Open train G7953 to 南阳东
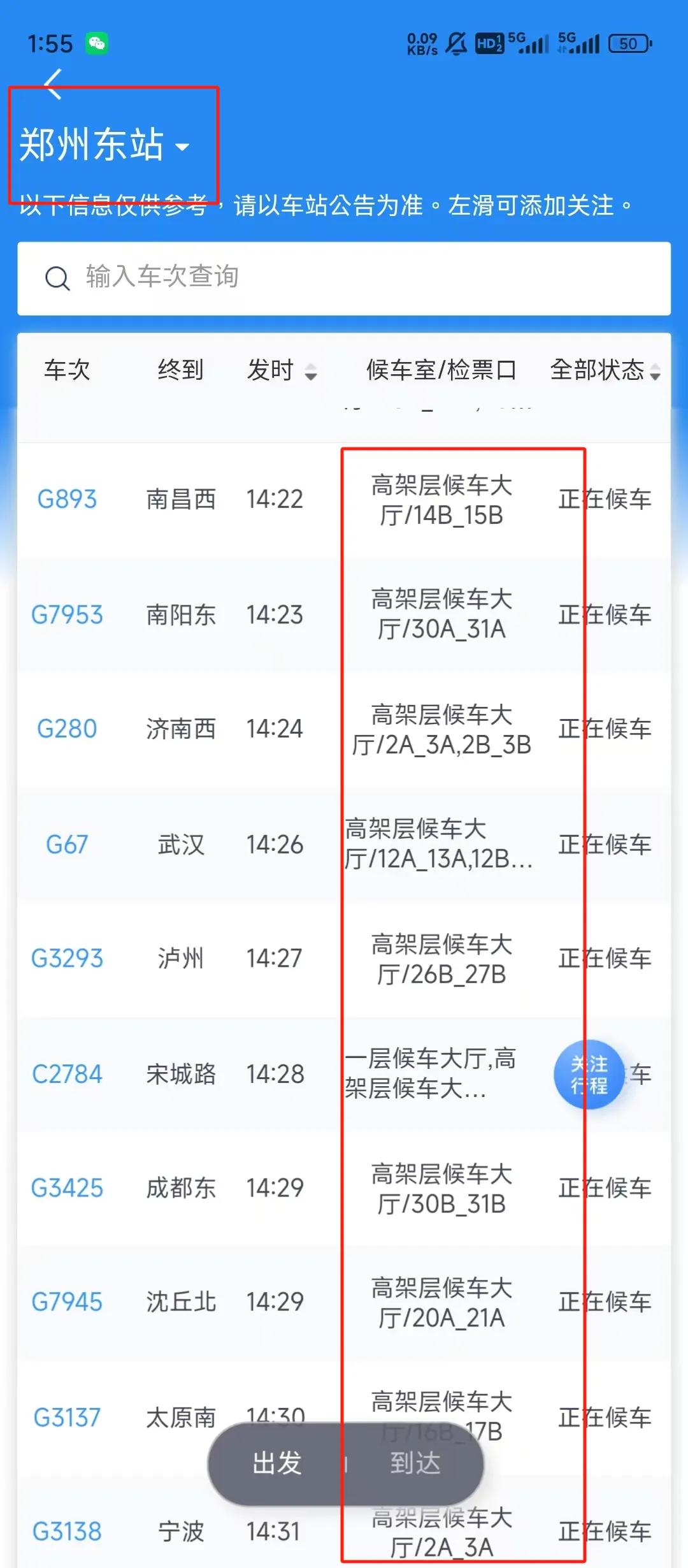The width and height of the screenshot is (688, 1568). pyautogui.click(x=67, y=615)
